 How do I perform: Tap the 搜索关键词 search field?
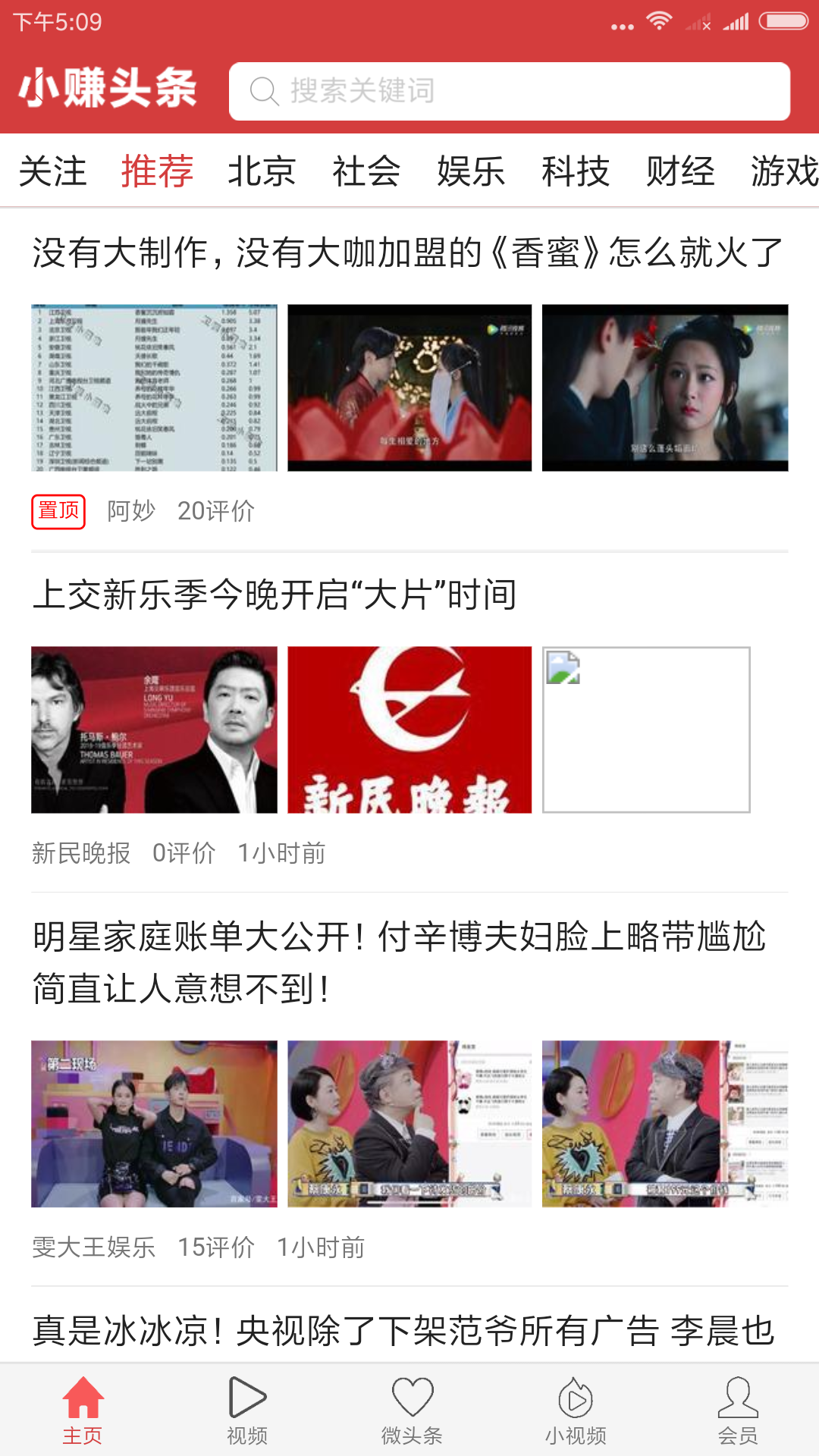(x=508, y=92)
